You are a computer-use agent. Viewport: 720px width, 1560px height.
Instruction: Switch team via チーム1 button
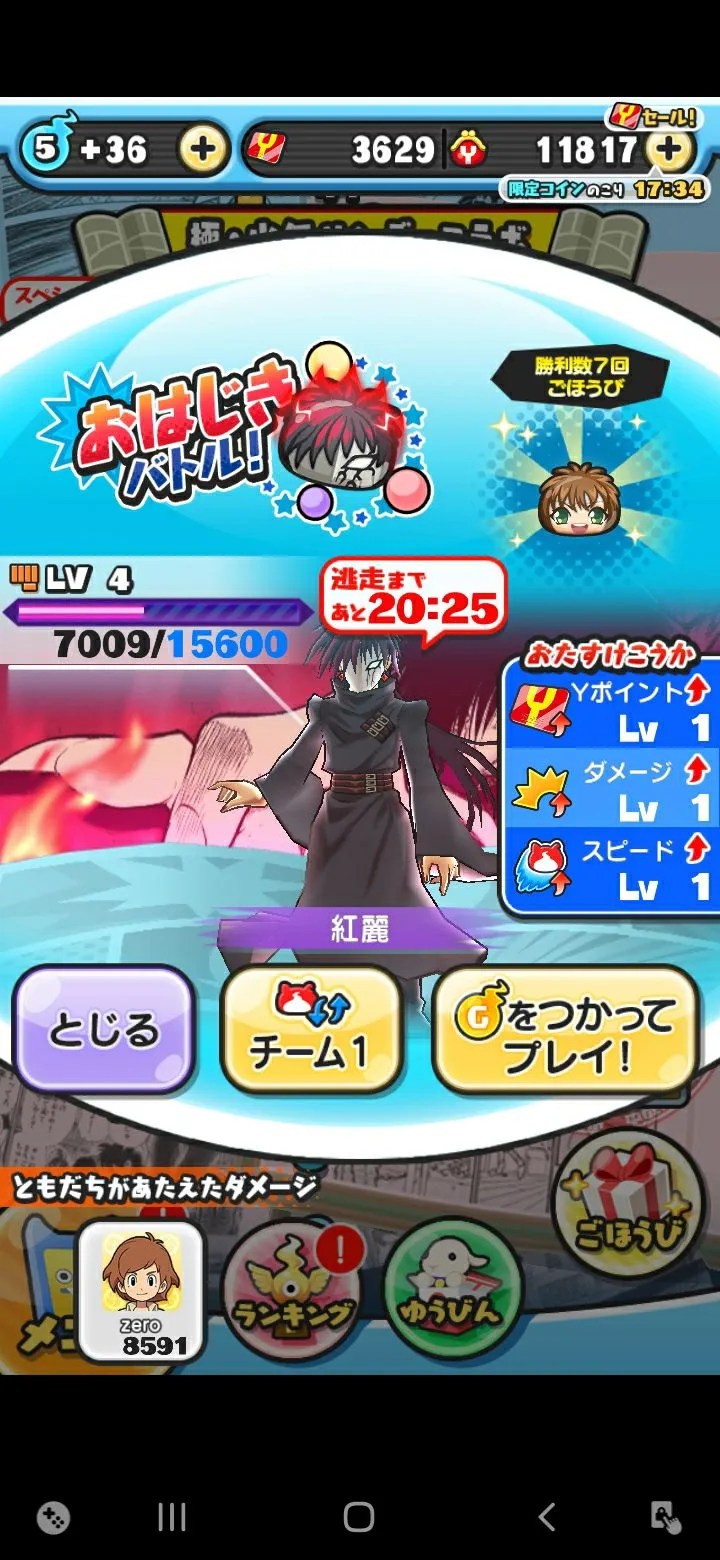coord(311,1030)
